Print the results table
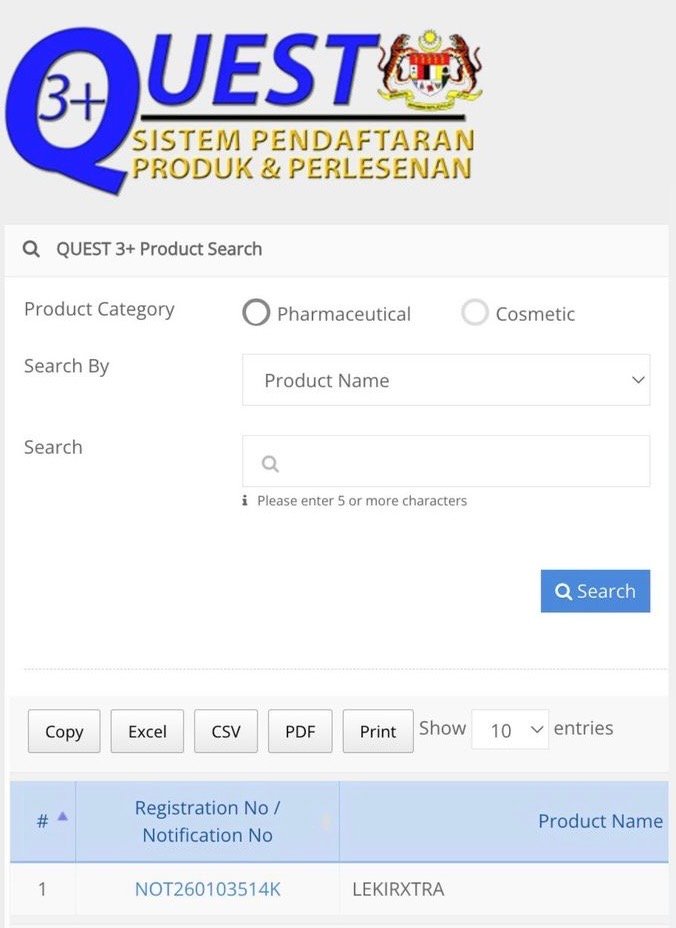This screenshot has width=676, height=928. pos(378,731)
